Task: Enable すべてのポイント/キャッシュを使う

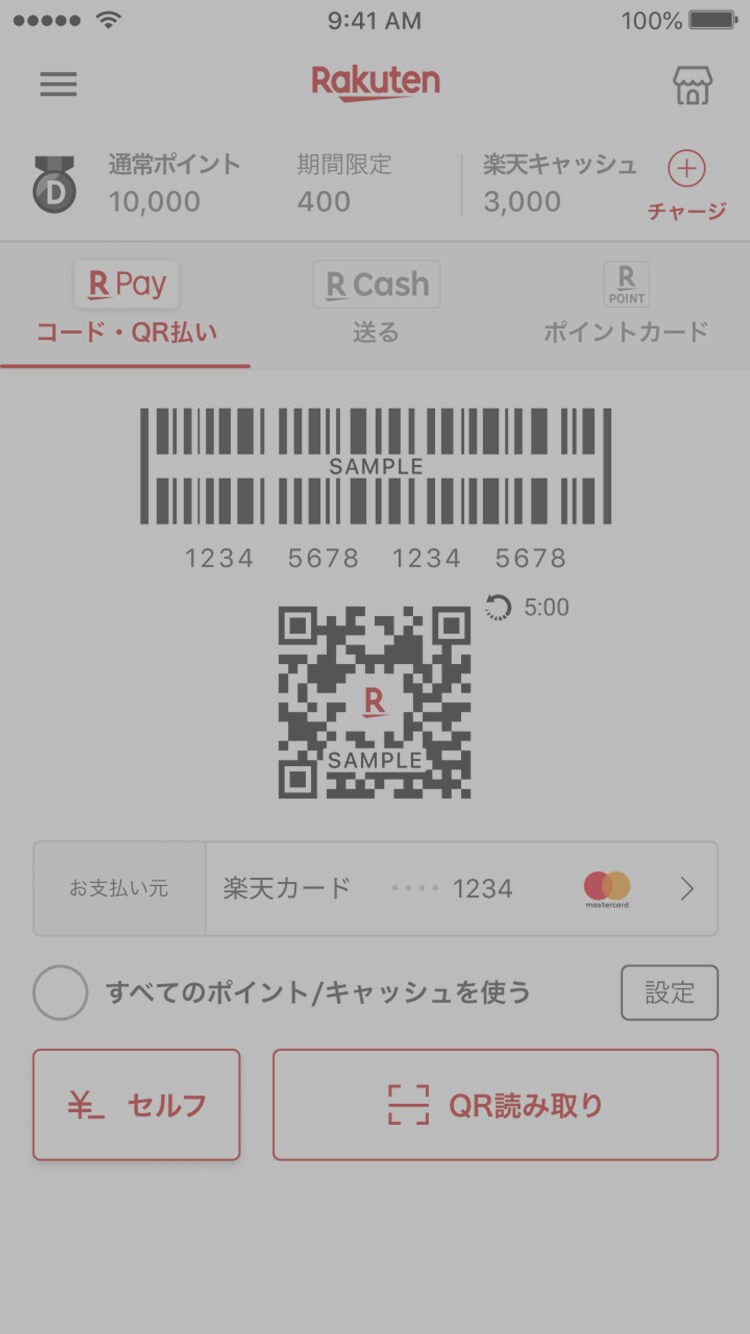Action: point(60,992)
